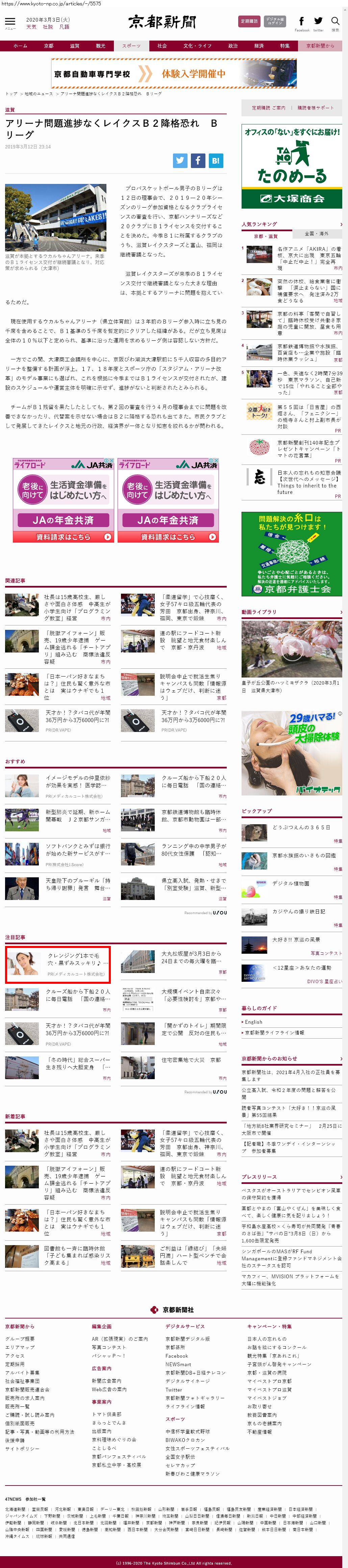Screen dimensions: 348x1568
Task: Open pickup item デジタル植物園
Action: [291, 883]
